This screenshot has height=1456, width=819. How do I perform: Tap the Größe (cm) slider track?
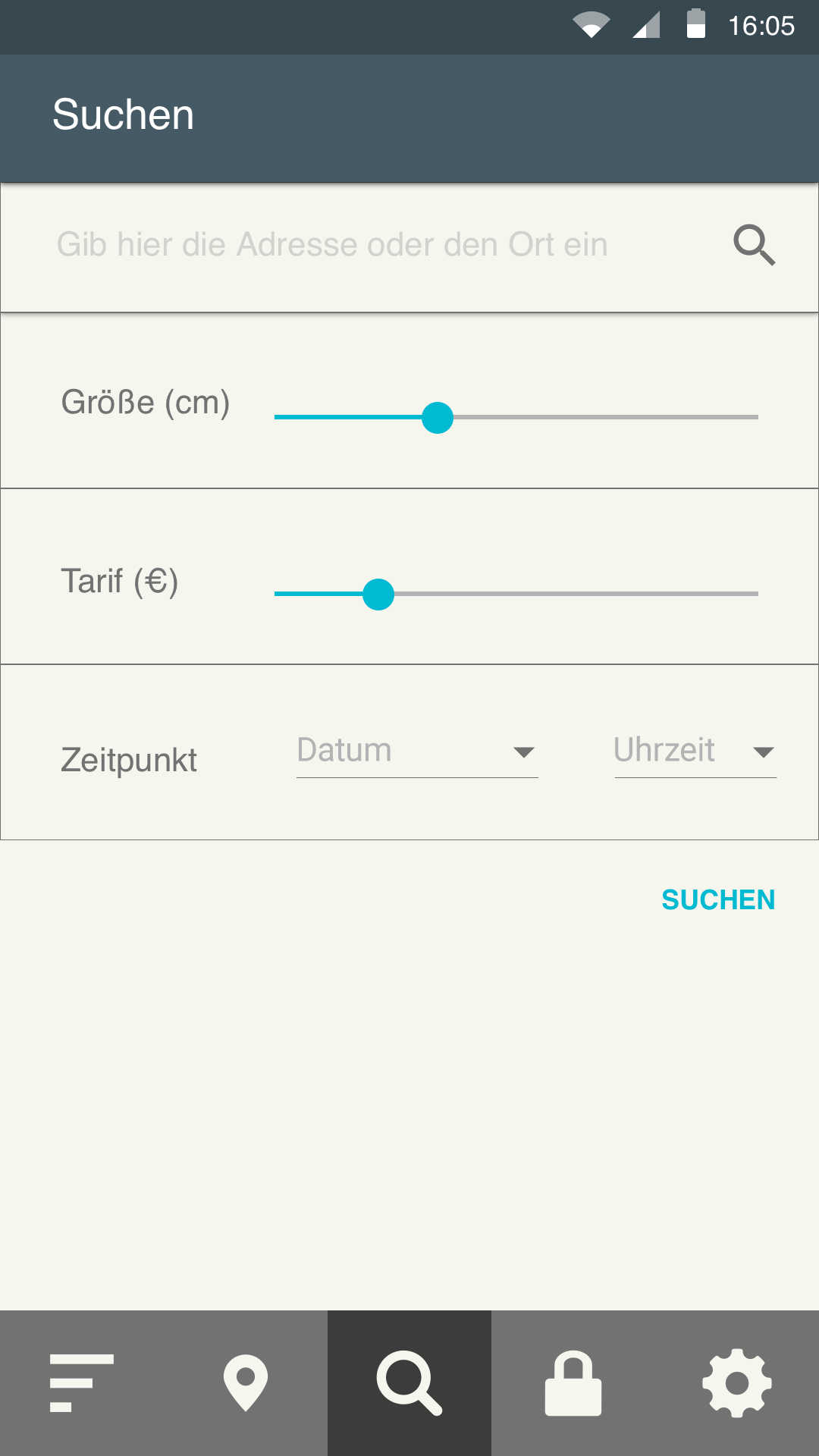516,417
